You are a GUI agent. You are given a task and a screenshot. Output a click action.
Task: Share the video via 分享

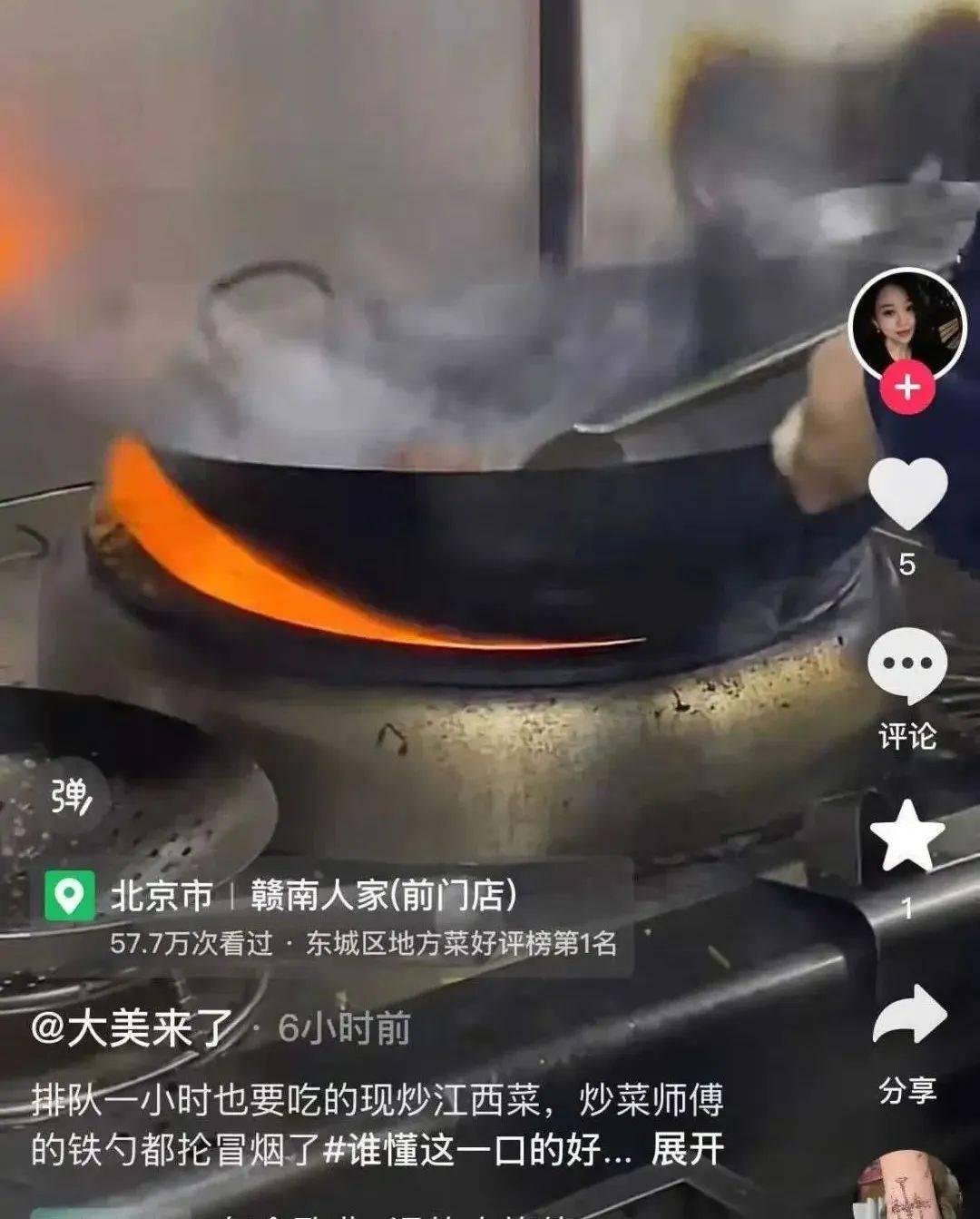(908, 1017)
